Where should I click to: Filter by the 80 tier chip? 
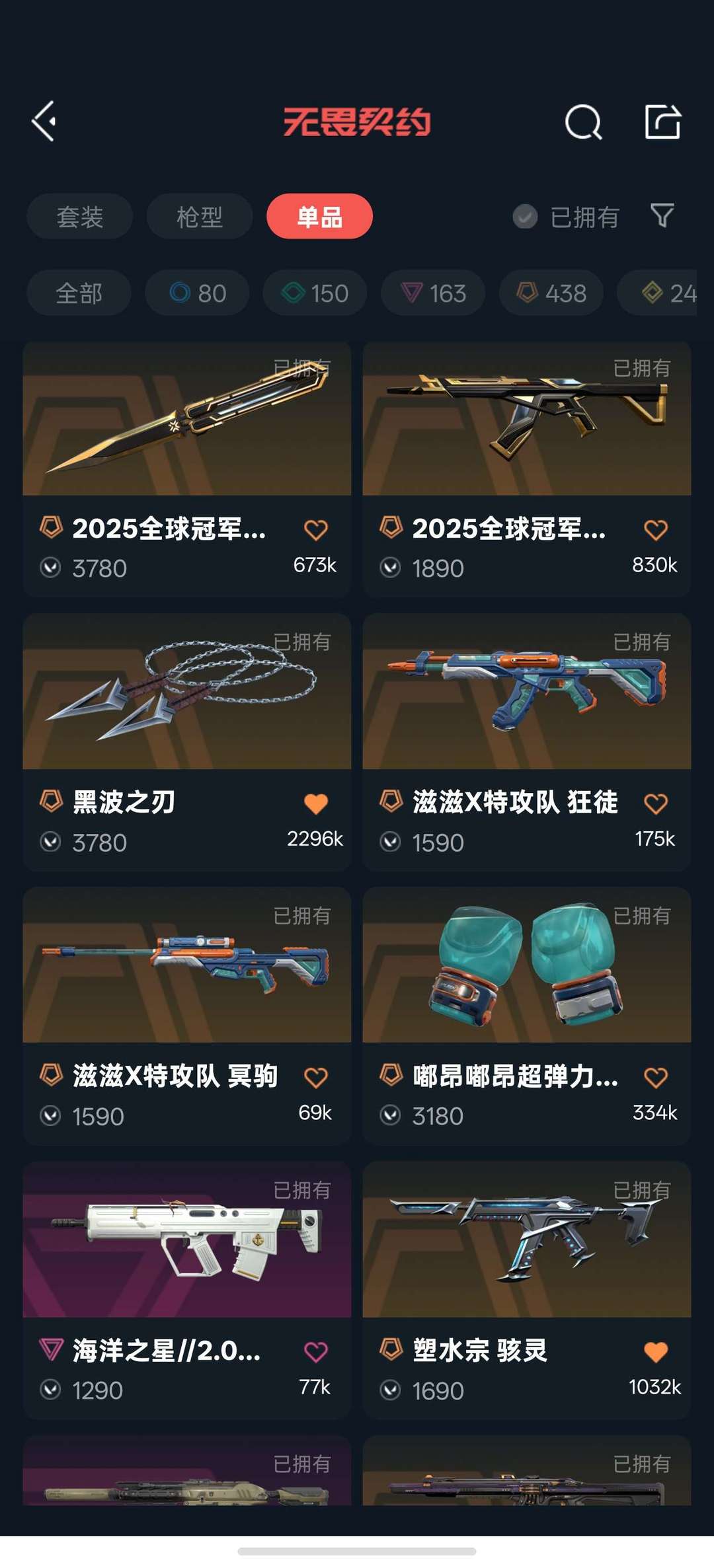click(x=197, y=293)
